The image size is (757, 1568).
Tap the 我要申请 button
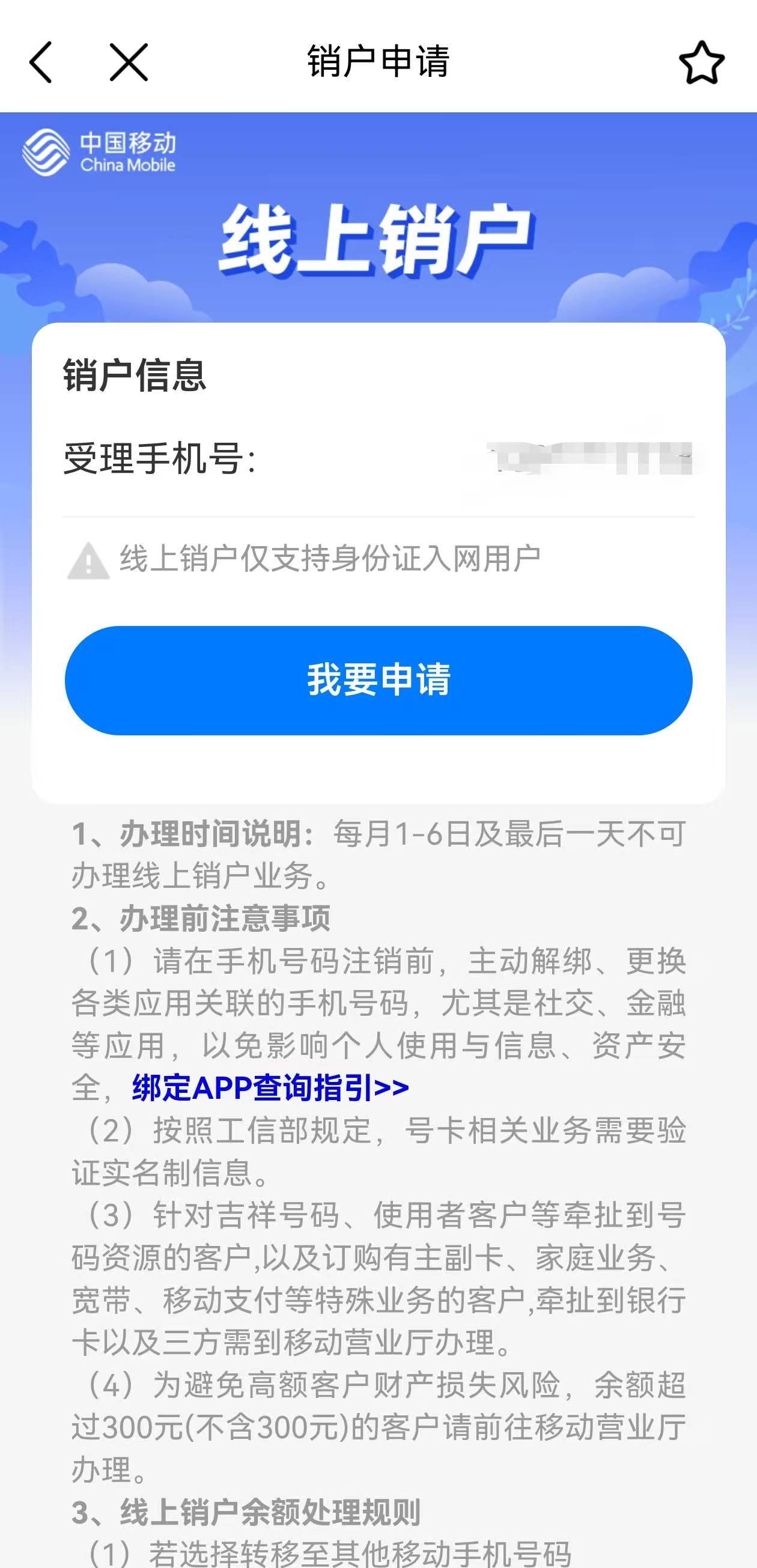pyautogui.click(x=378, y=680)
